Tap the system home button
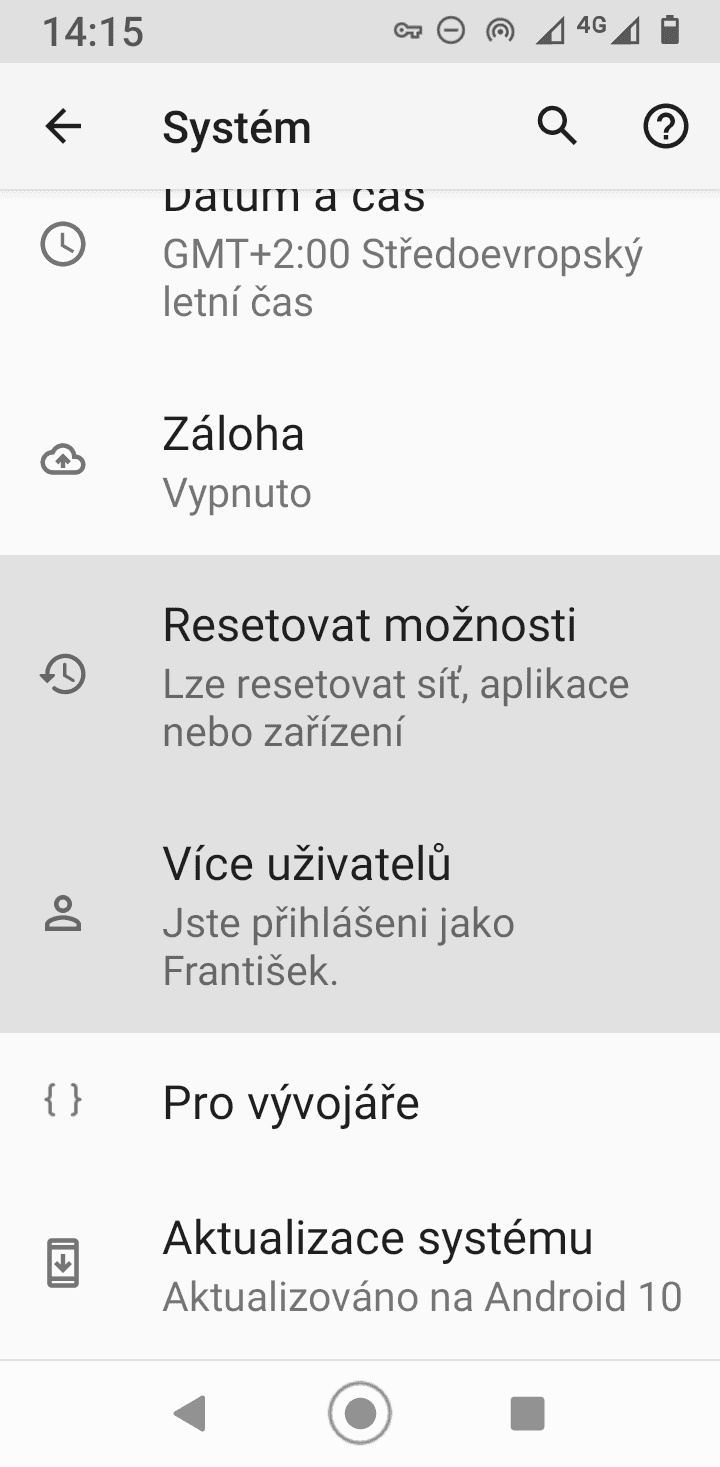The width and height of the screenshot is (720, 1467). point(360,1413)
